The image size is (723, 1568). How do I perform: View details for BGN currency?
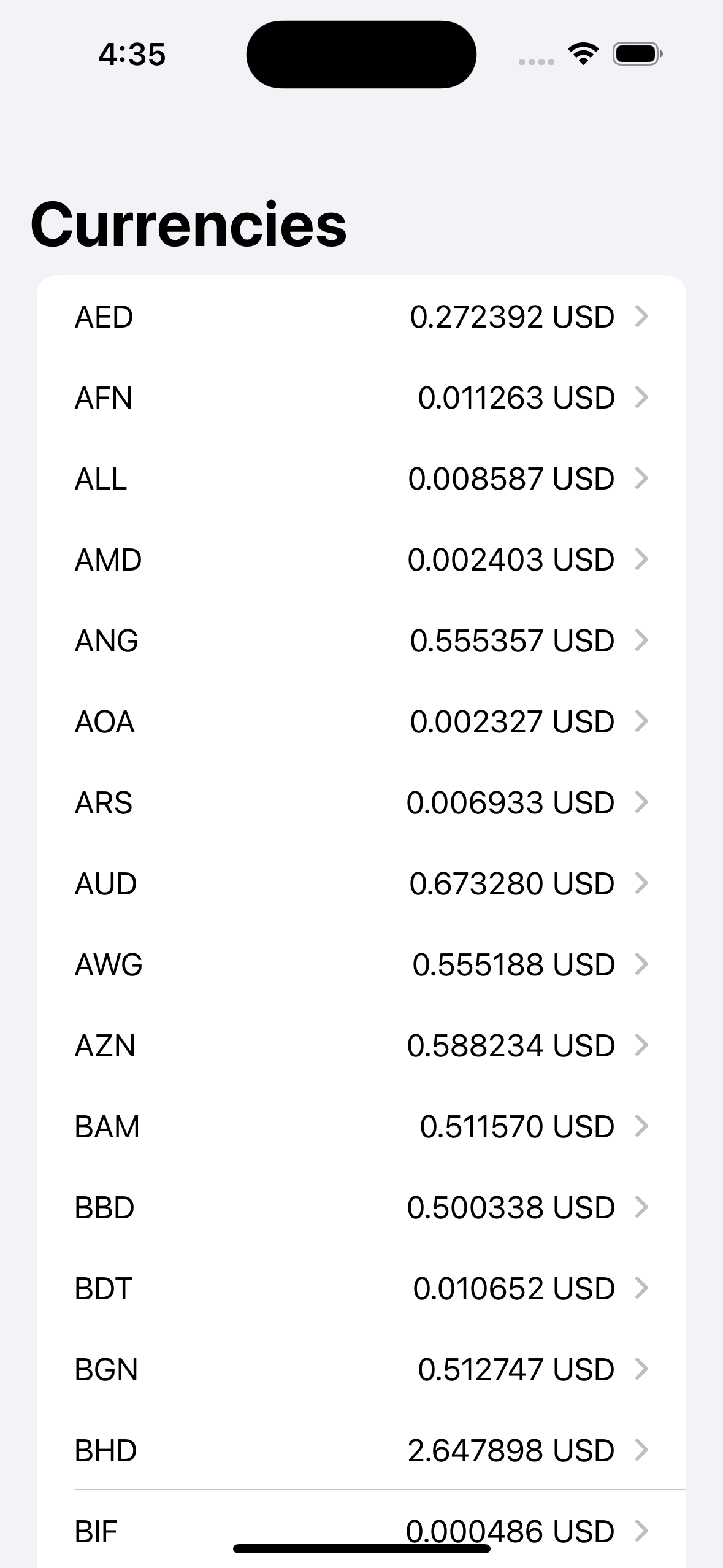click(361, 1369)
